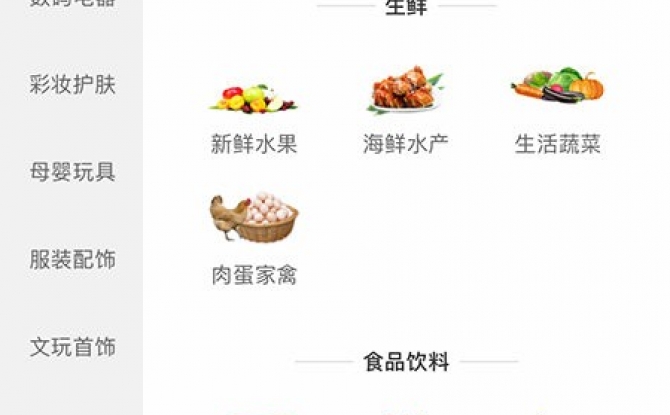Open the 服装配饰 category

pyautogui.click(x=72, y=260)
